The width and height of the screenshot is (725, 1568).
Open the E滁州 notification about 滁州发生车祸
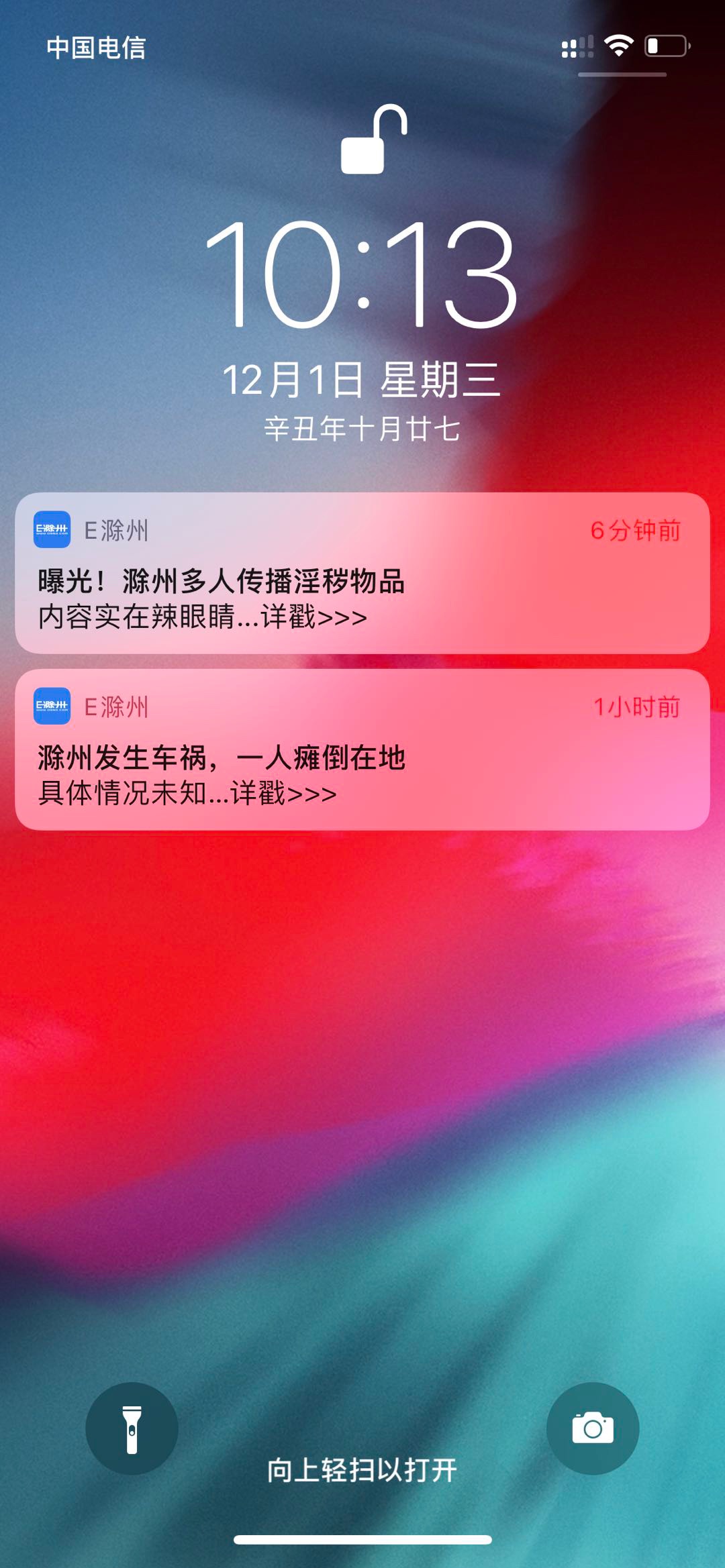coord(362,749)
